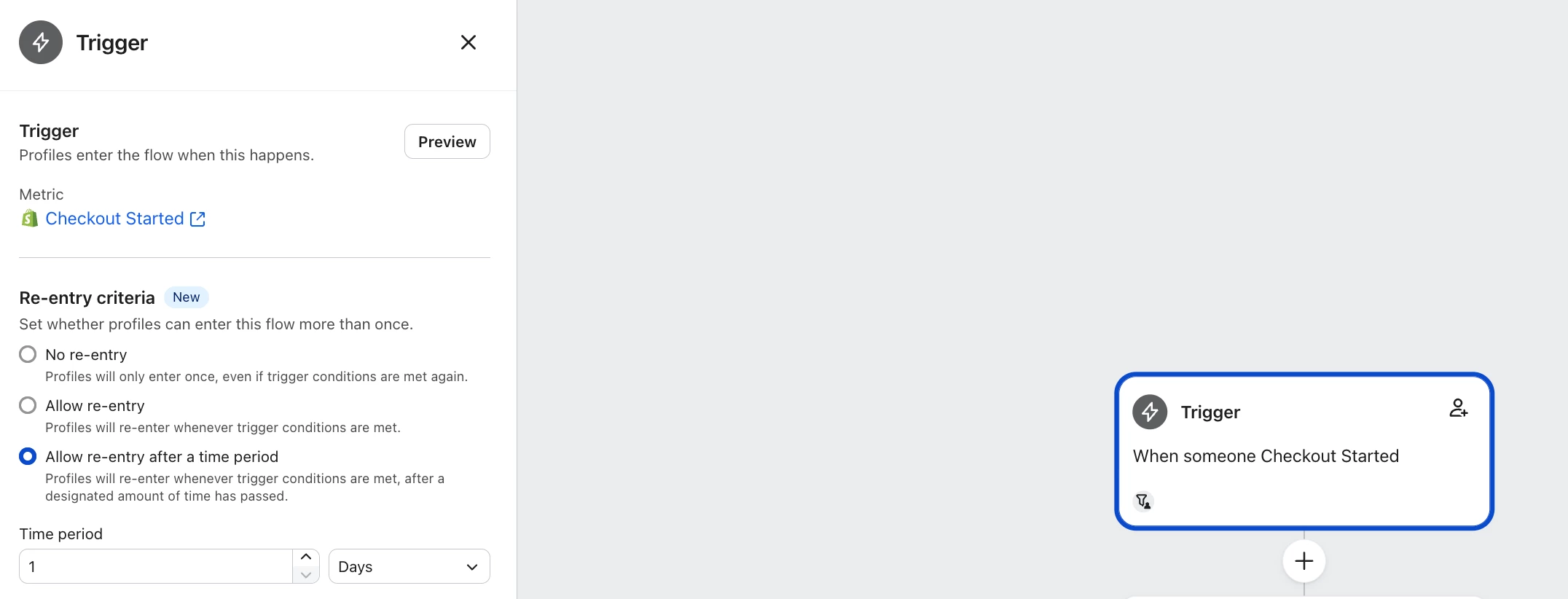Close the Trigger panel

[469, 42]
